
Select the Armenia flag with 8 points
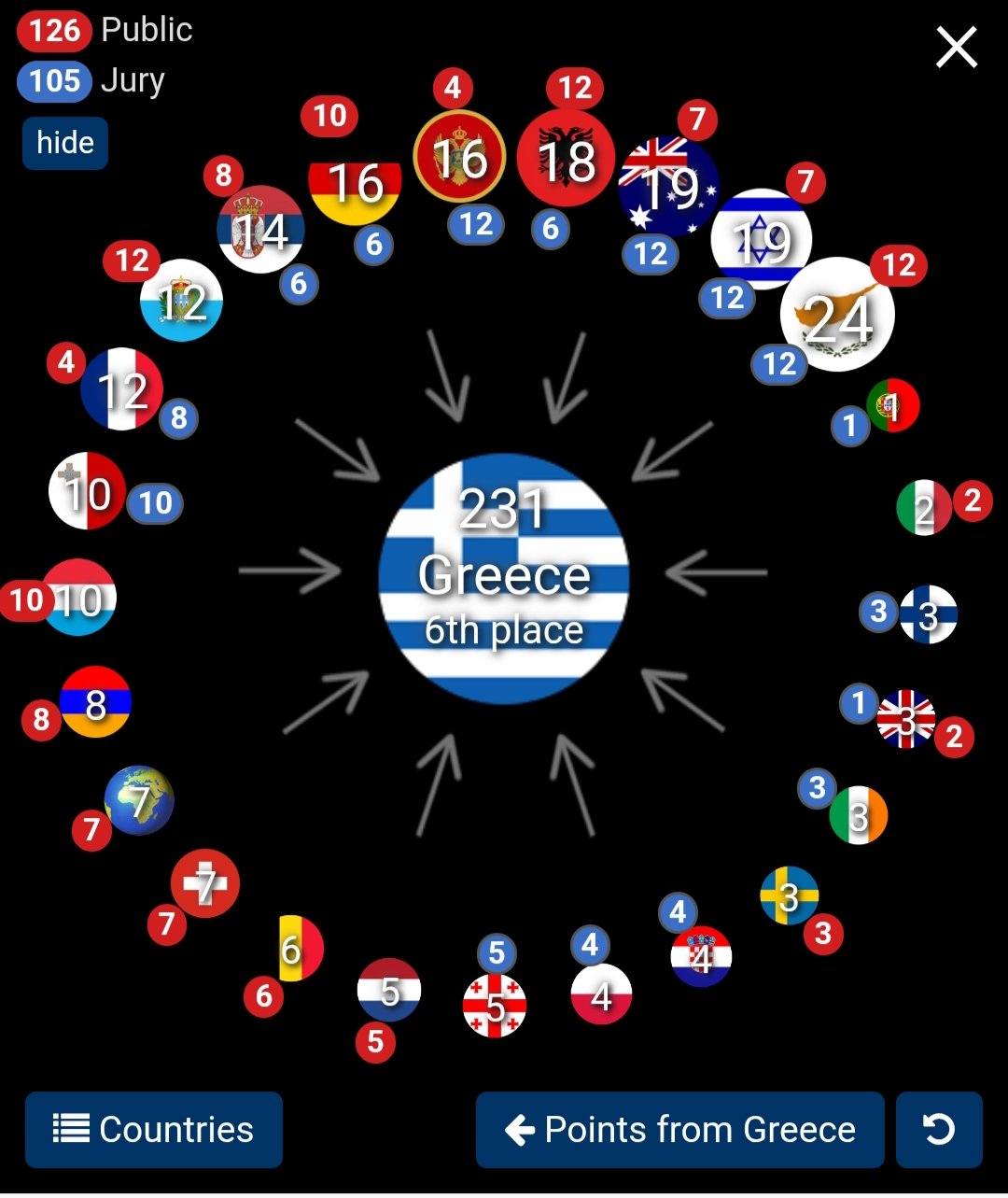(x=95, y=702)
